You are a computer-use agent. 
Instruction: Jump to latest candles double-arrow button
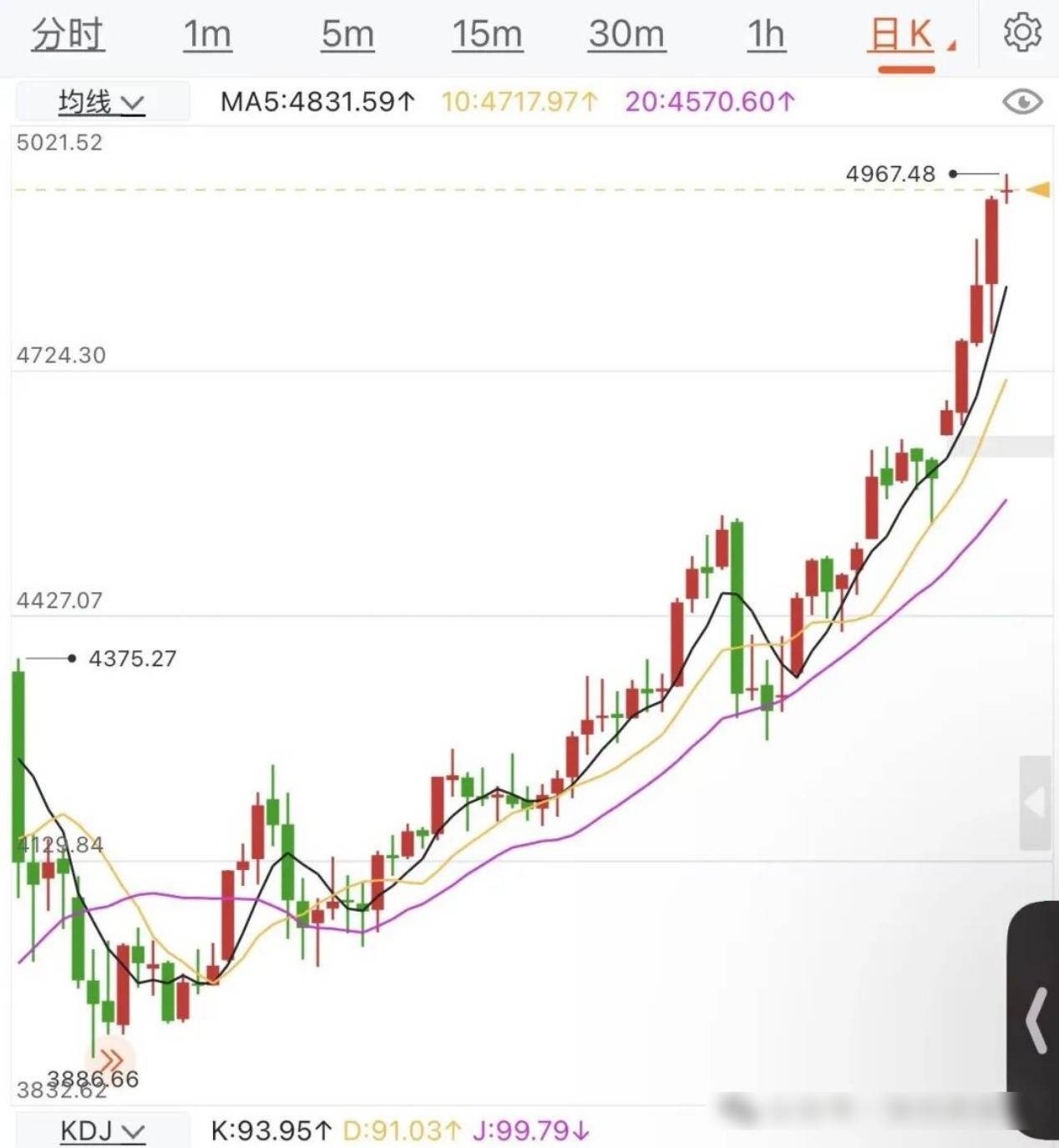click(x=111, y=1059)
